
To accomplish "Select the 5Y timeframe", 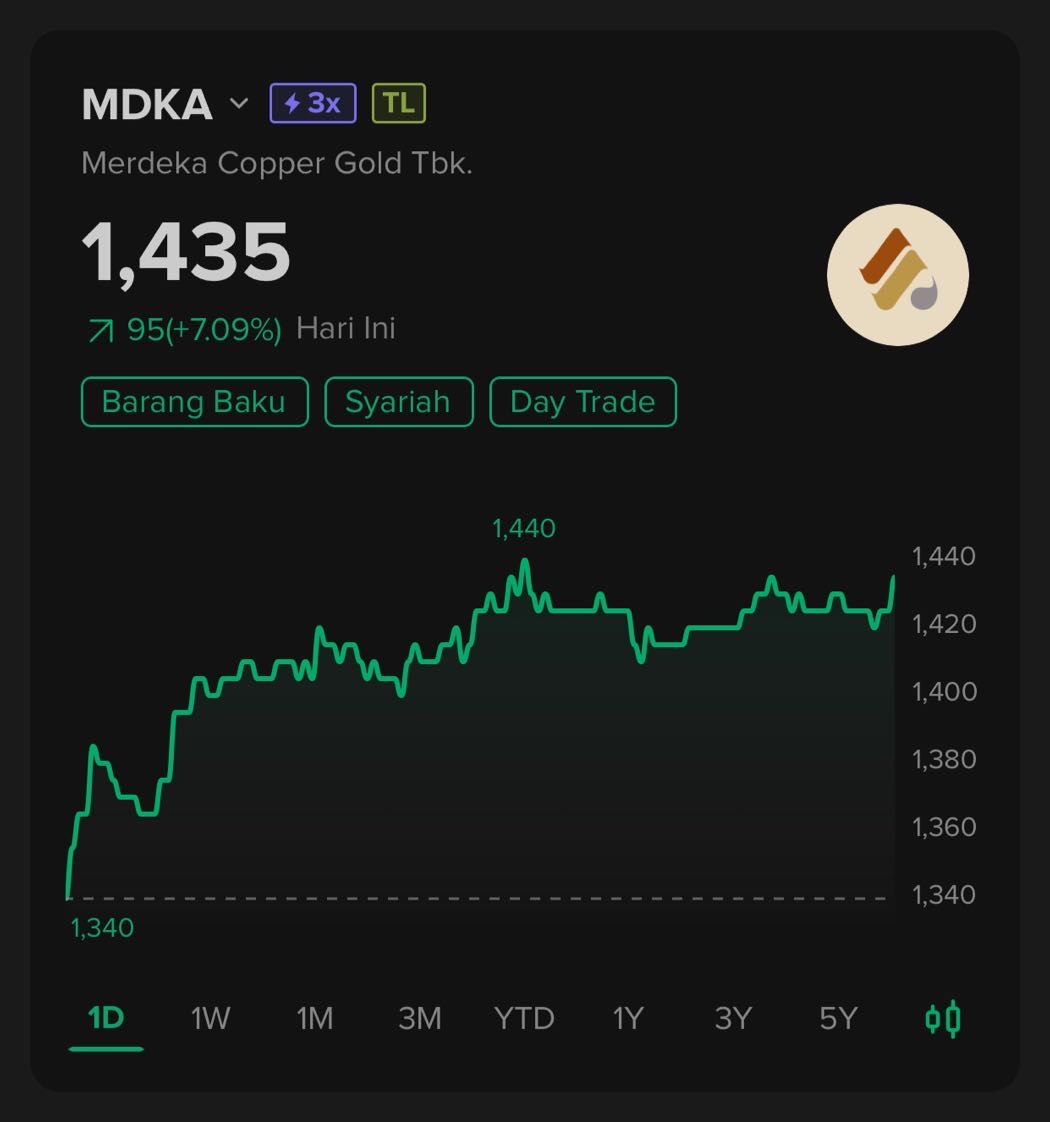I will pos(837,1018).
